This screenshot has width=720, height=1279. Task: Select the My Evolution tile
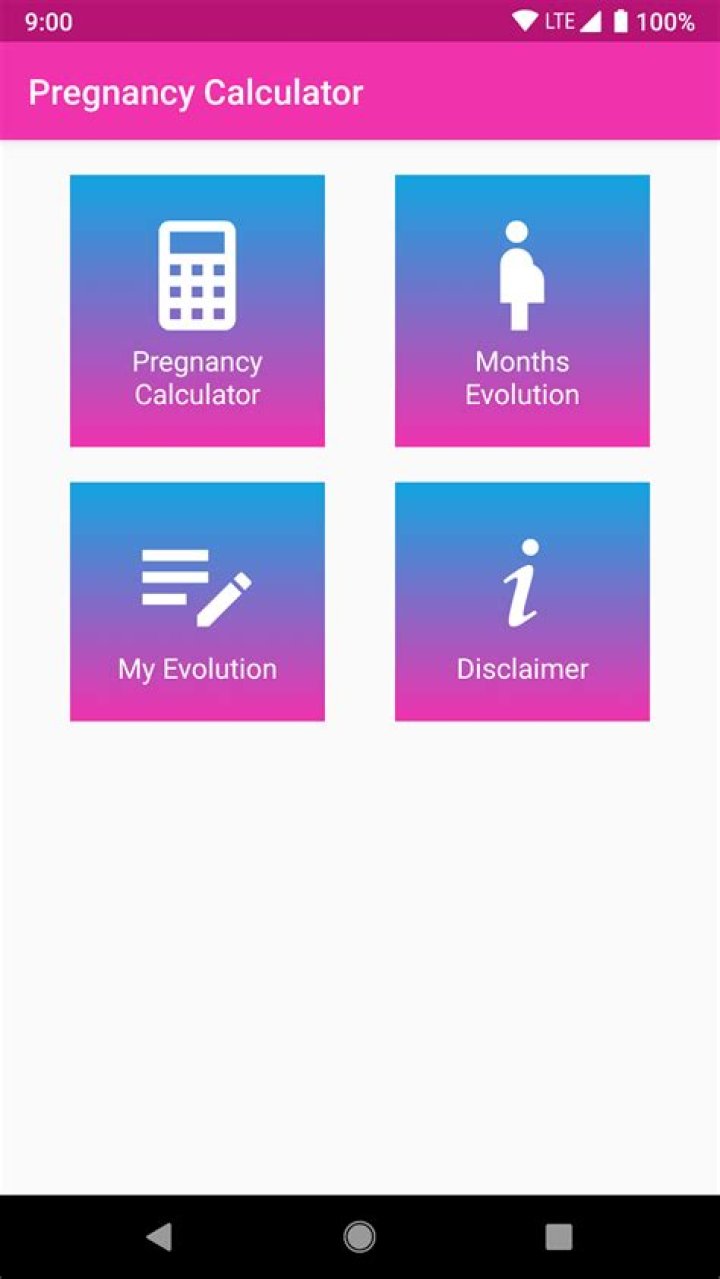pyautogui.click(x=197, y=601)
